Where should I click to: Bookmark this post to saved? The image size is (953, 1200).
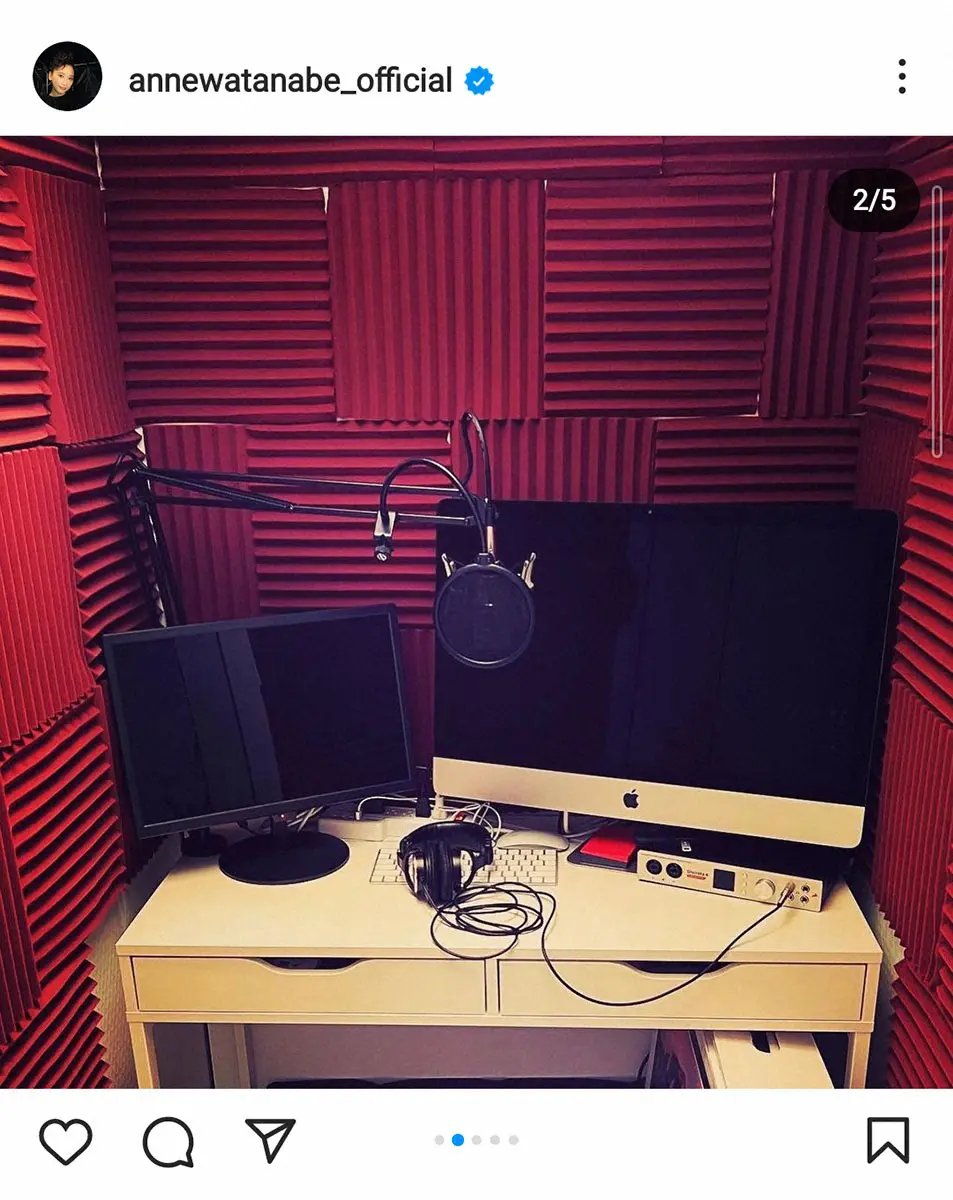[x=887, y=1140]
